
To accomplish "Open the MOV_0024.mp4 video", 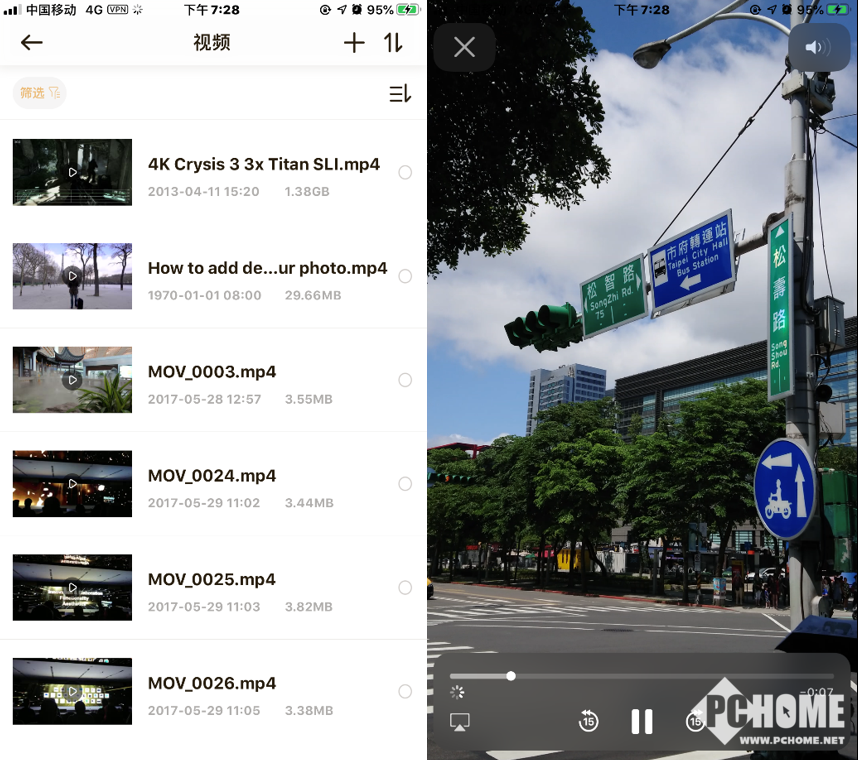I will click(x=212, y=476).
